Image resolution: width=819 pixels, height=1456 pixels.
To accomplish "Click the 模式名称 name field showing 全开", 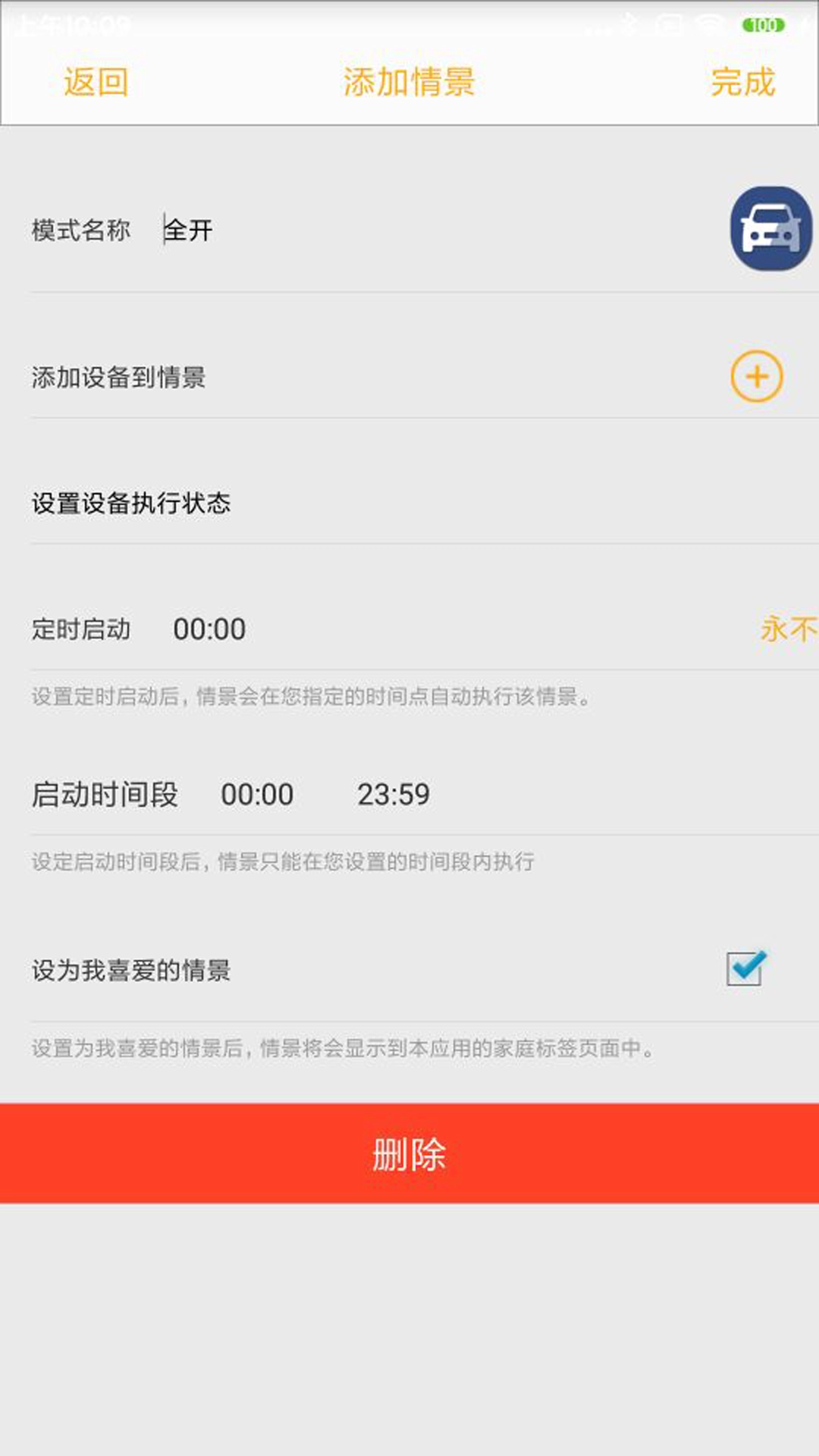I will point(190,228).
